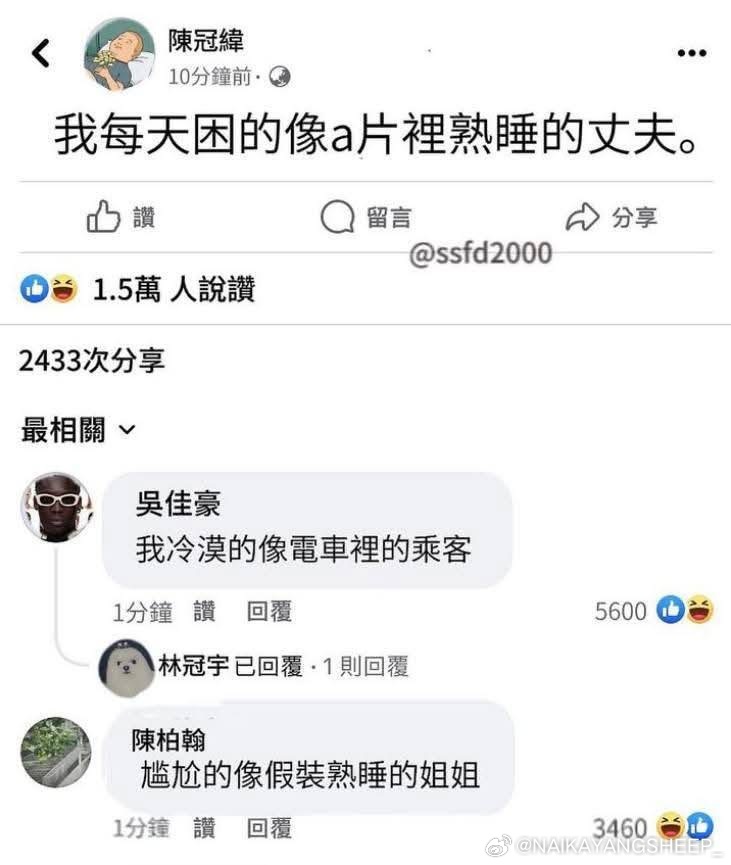
Task: Tap 留言 to comment on the post
Action: 366,217
